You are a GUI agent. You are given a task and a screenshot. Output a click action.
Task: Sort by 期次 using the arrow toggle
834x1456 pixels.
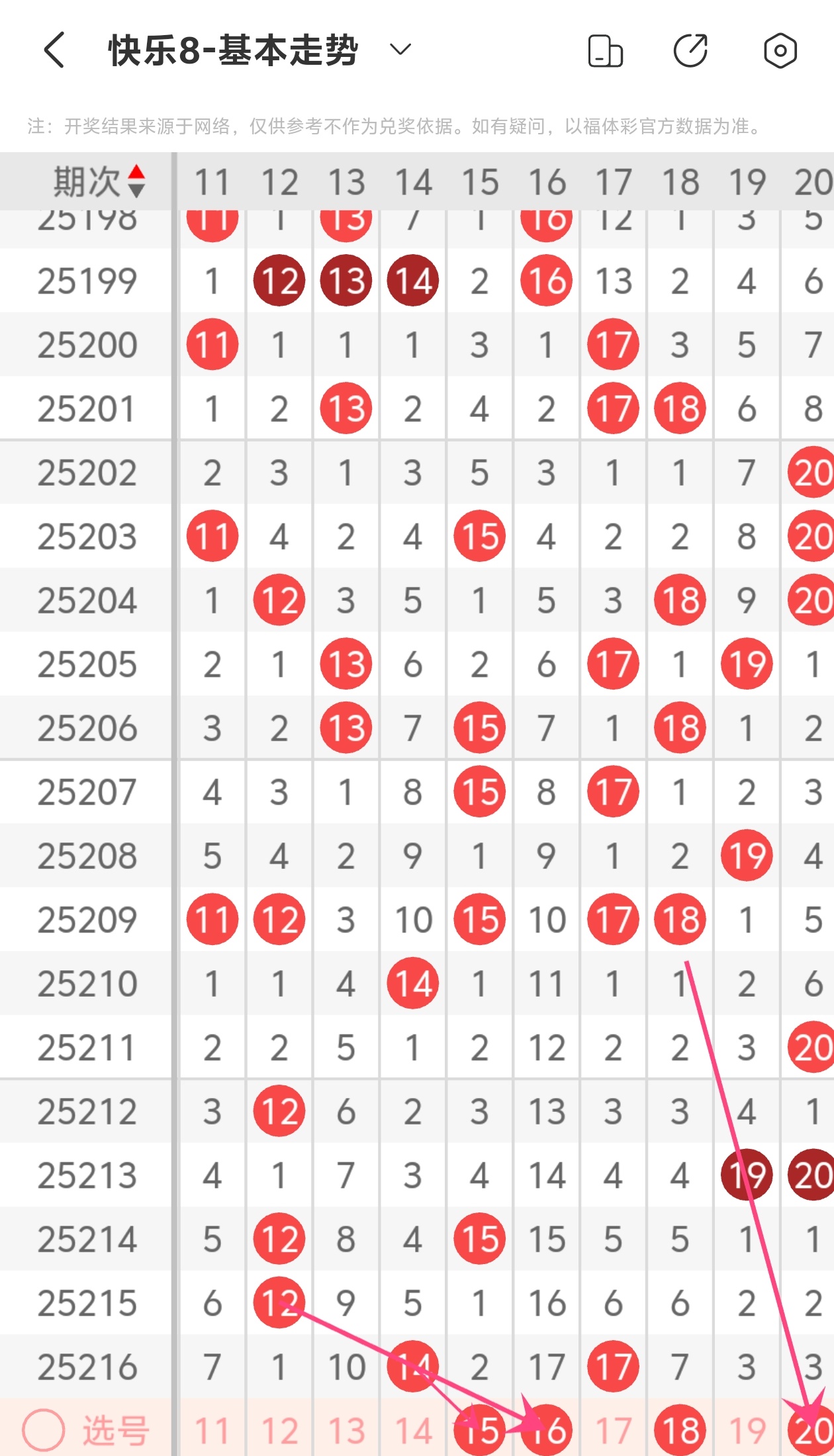pos(136,181)
